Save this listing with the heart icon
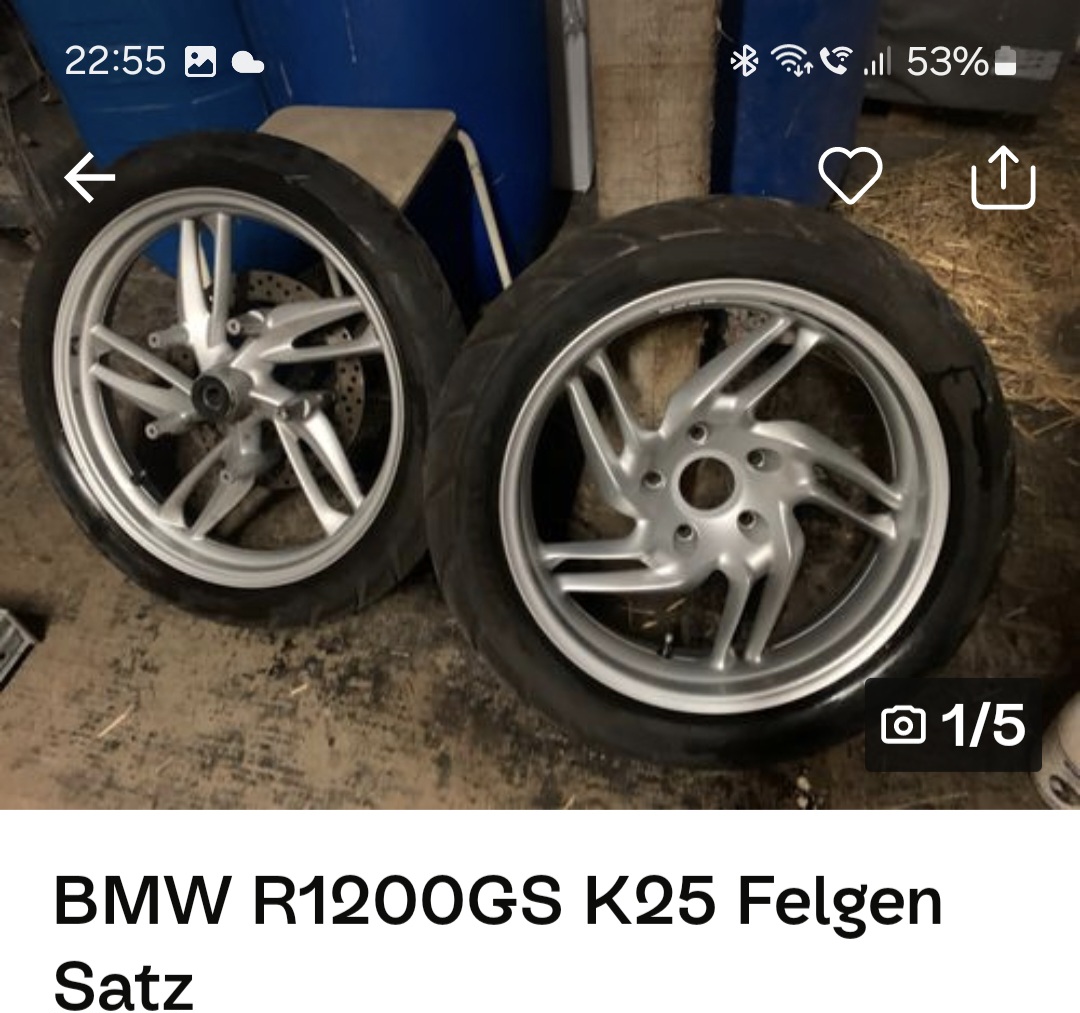The height and width of the screenshot is (1013, 1080). pos(850,176)
